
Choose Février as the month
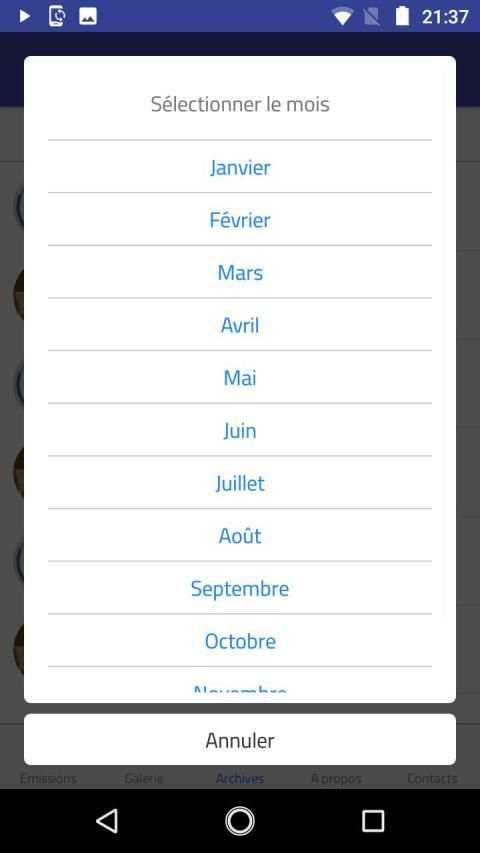pyautogui.click(x=239, y=220)
